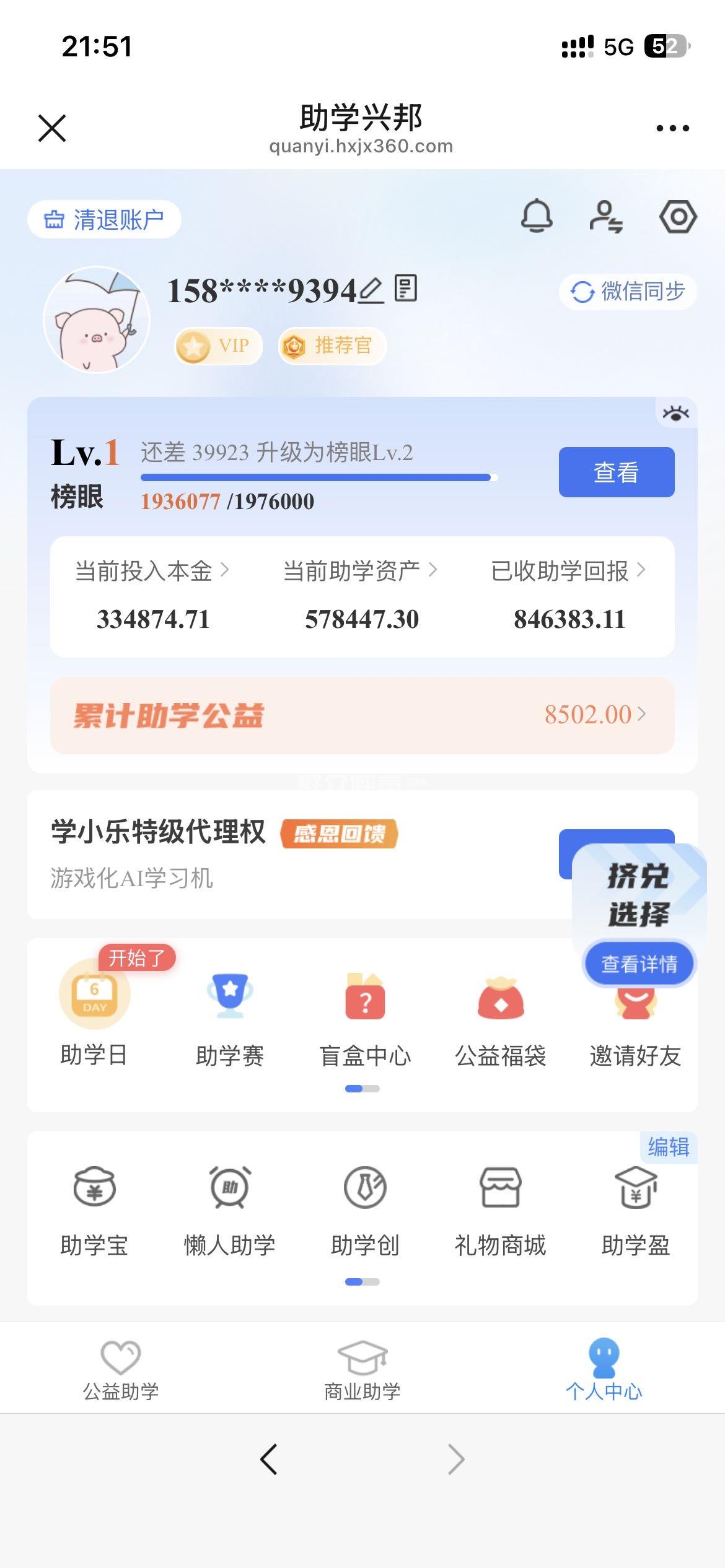The image size is (725, 1568).
Task: Hide asset amounts with eye icon
Action: click(675, 413)
